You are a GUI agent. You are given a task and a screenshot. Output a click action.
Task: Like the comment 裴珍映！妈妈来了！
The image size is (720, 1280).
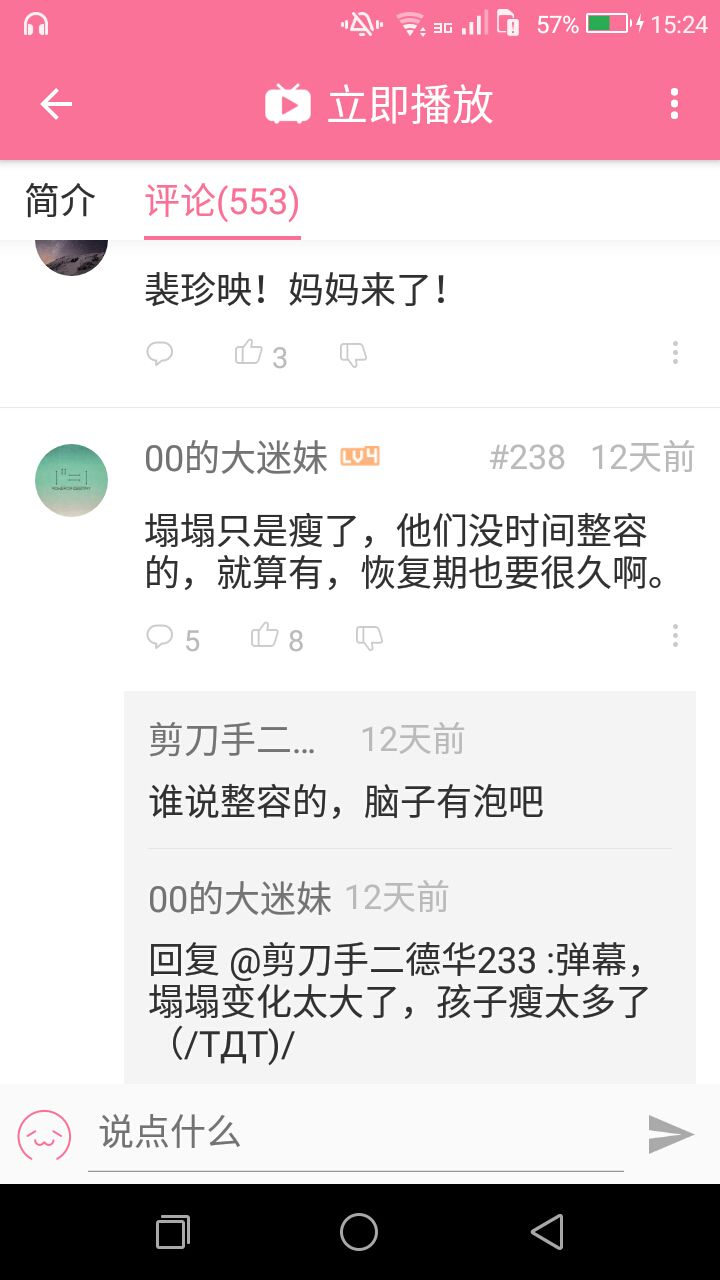point(260,354)
